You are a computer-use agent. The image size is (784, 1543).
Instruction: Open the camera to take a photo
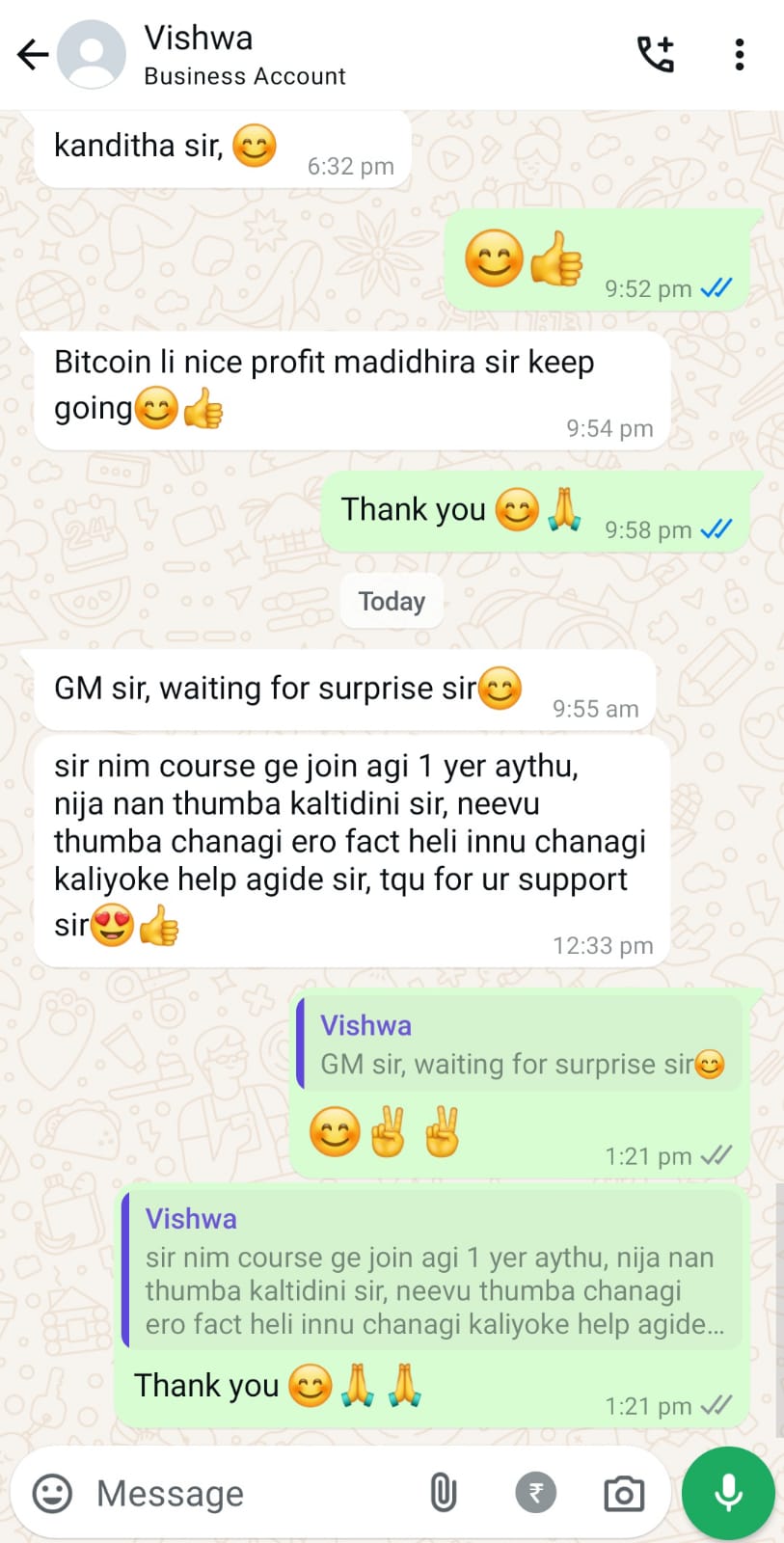pyautogui.click(x=623, y=1494)
